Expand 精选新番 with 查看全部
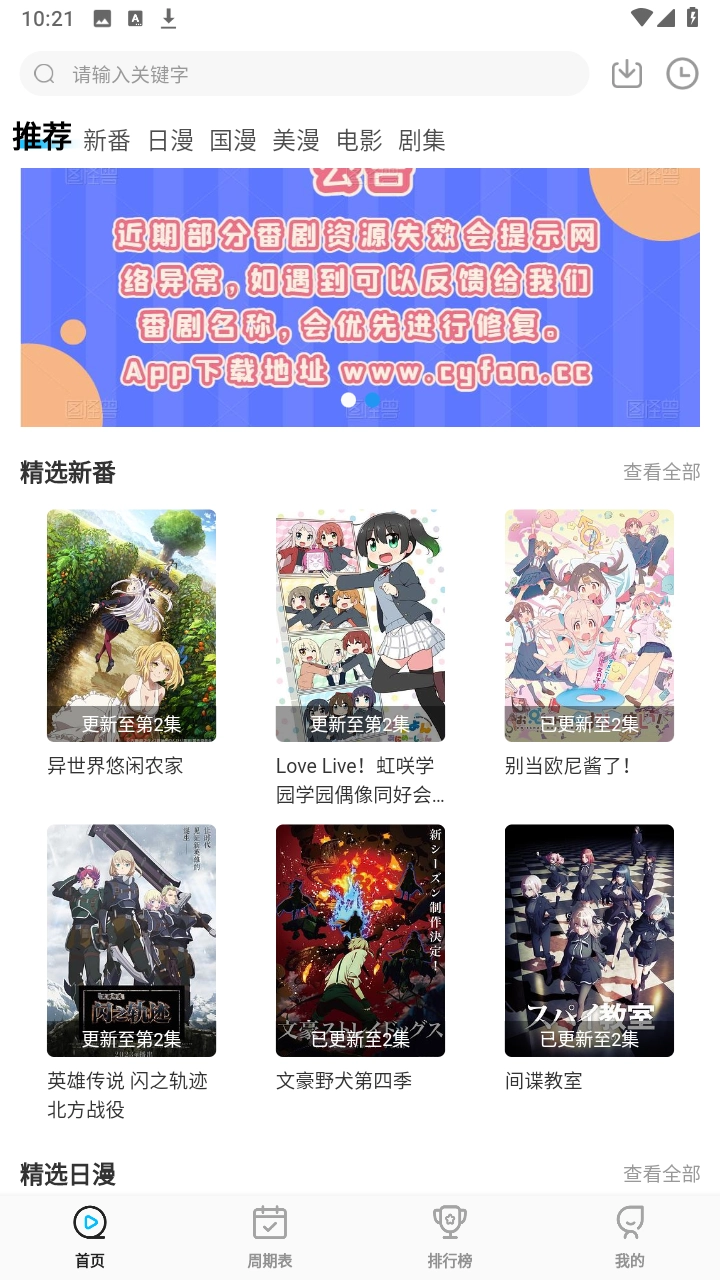 [662, 472]
